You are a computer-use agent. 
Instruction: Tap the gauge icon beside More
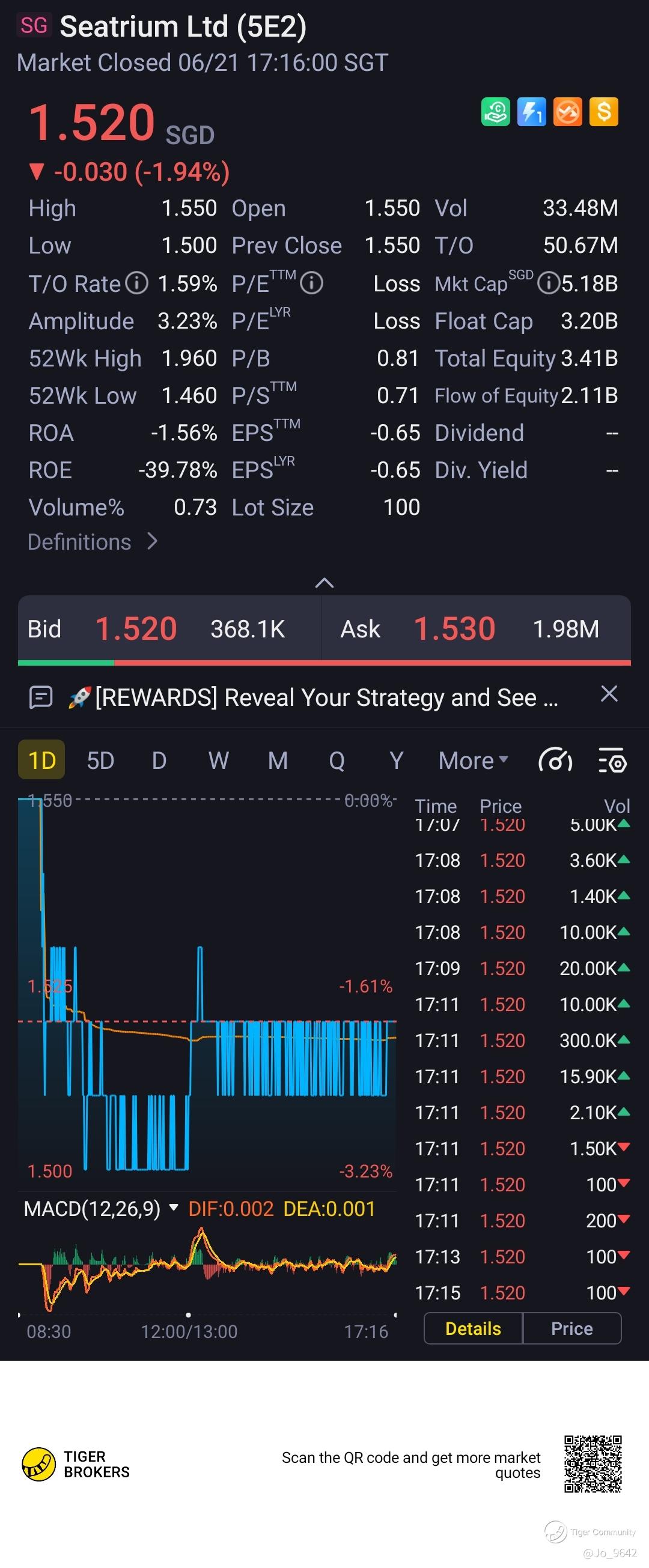click(x=555, y=760)
